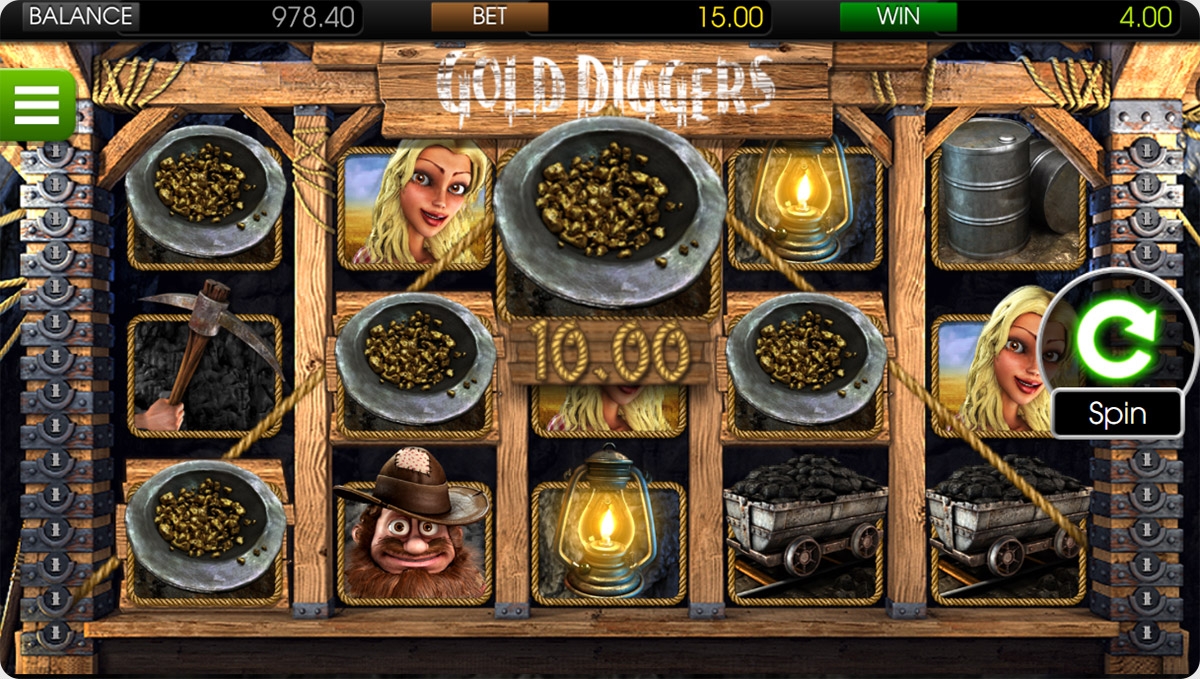Tap the Spin button
Image resolution: width=1200 pixels, height=679 pixels.
click(1117, 414)
